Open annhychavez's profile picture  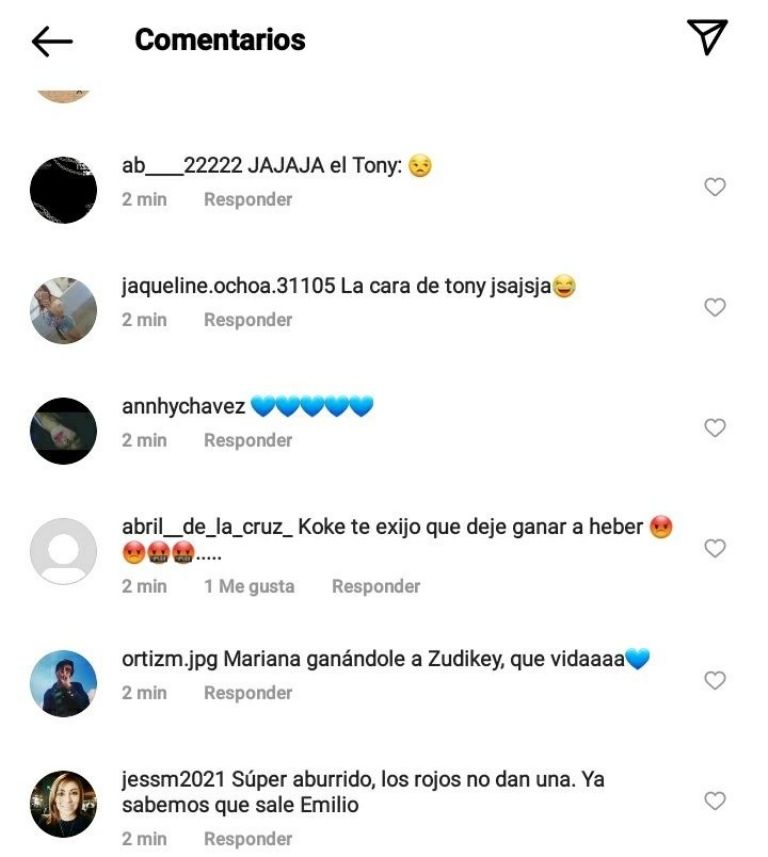click(x=64, y=431)
